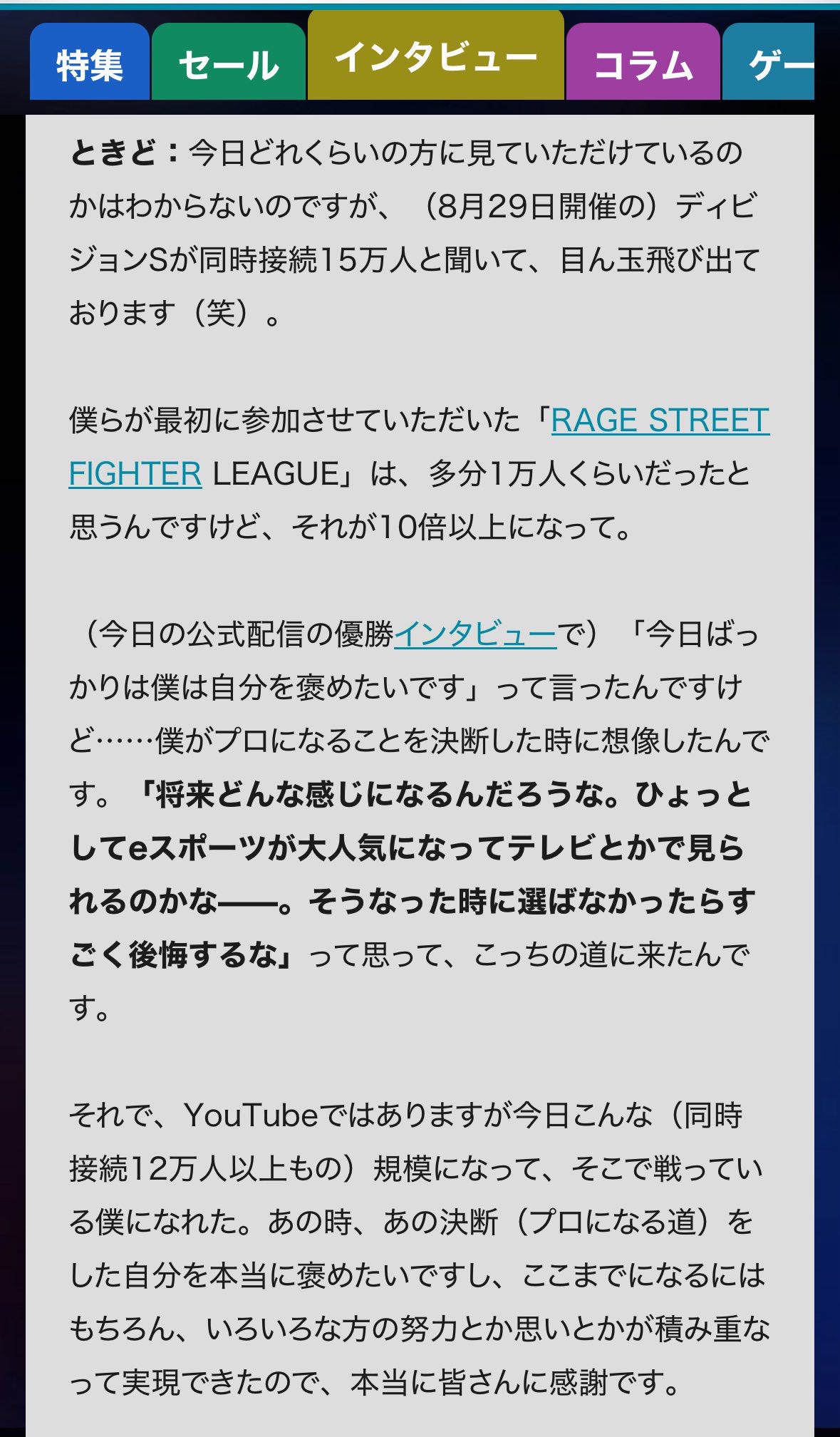Go to the コラム tab

[643, 63]
